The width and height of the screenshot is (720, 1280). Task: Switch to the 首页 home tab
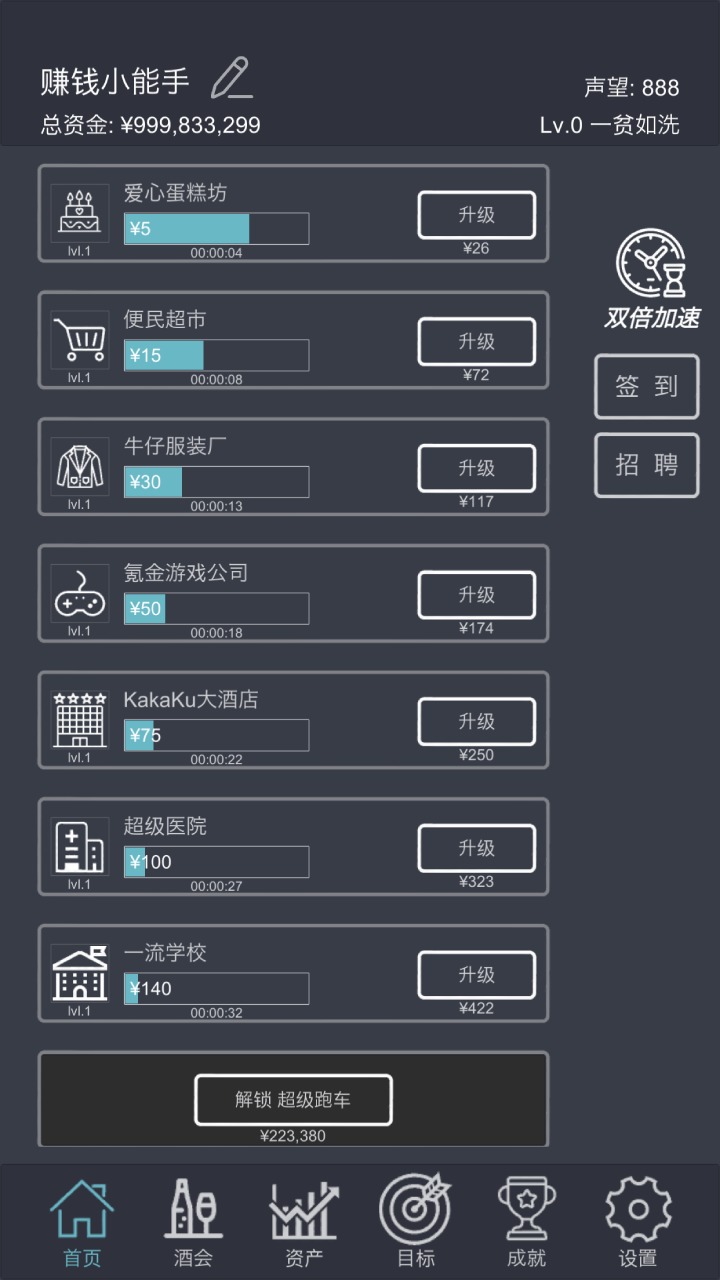click(82, 1223)
